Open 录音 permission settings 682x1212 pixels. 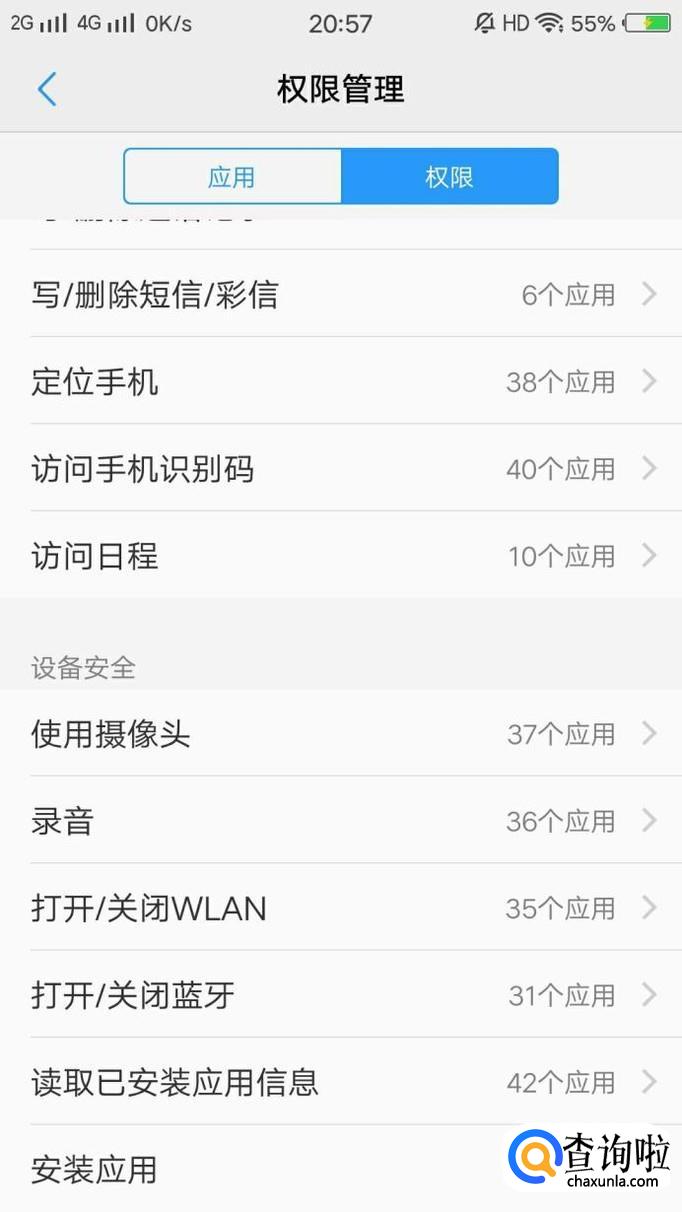341,821
